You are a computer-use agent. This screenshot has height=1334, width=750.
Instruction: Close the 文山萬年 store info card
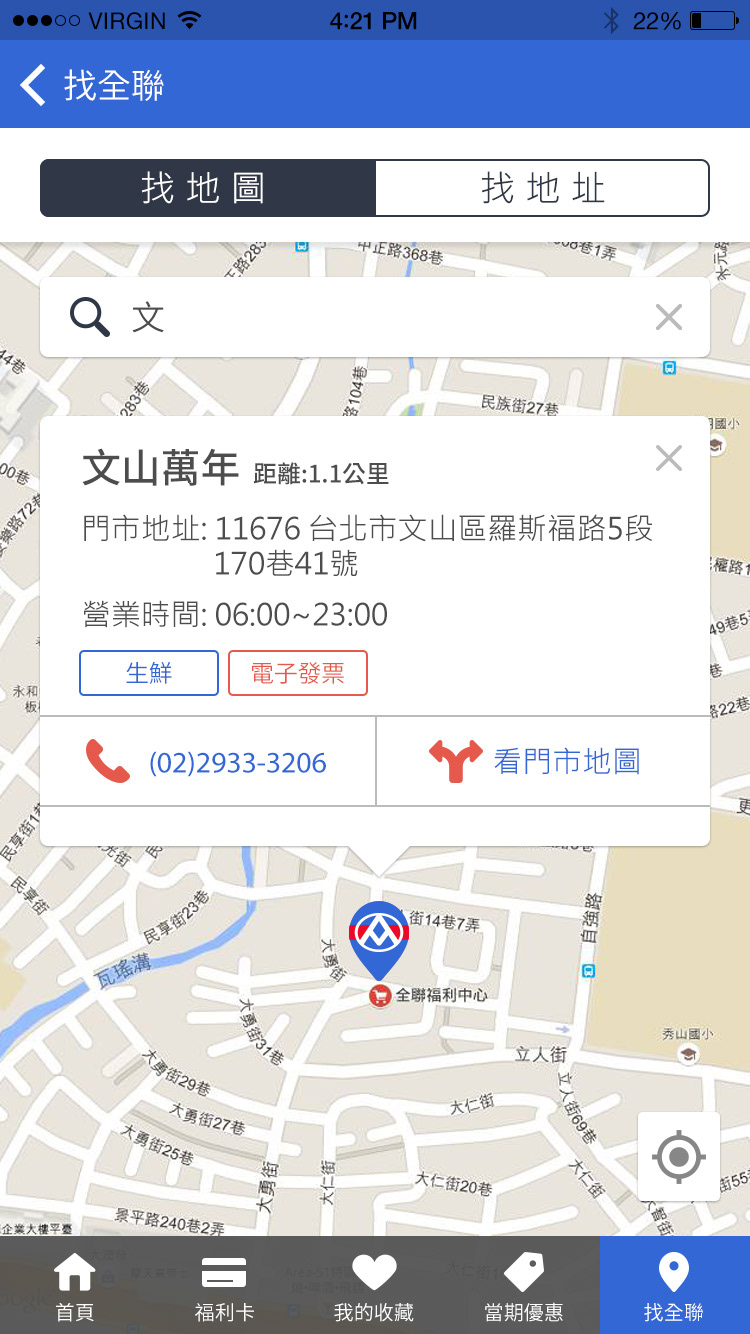[668, 458]
